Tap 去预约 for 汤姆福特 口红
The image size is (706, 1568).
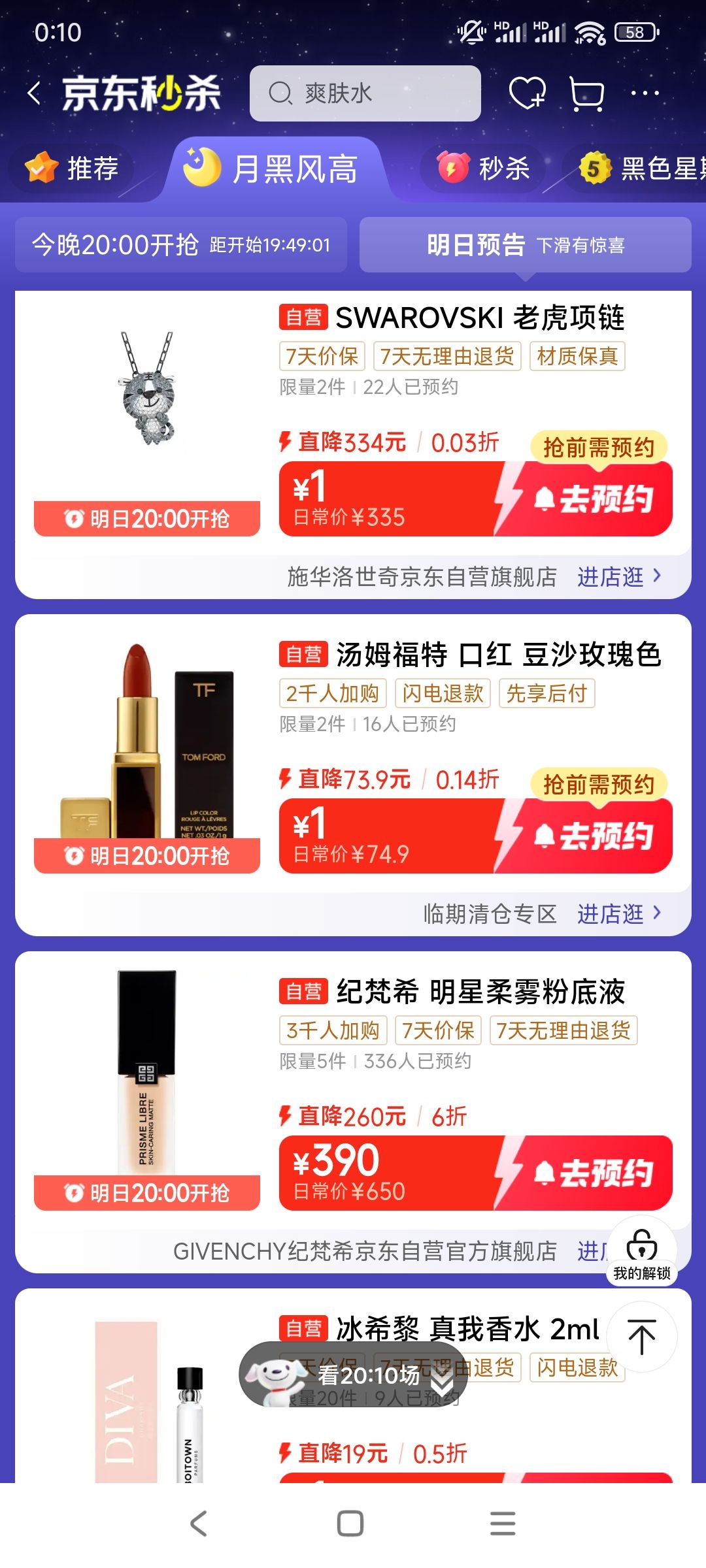592,836
